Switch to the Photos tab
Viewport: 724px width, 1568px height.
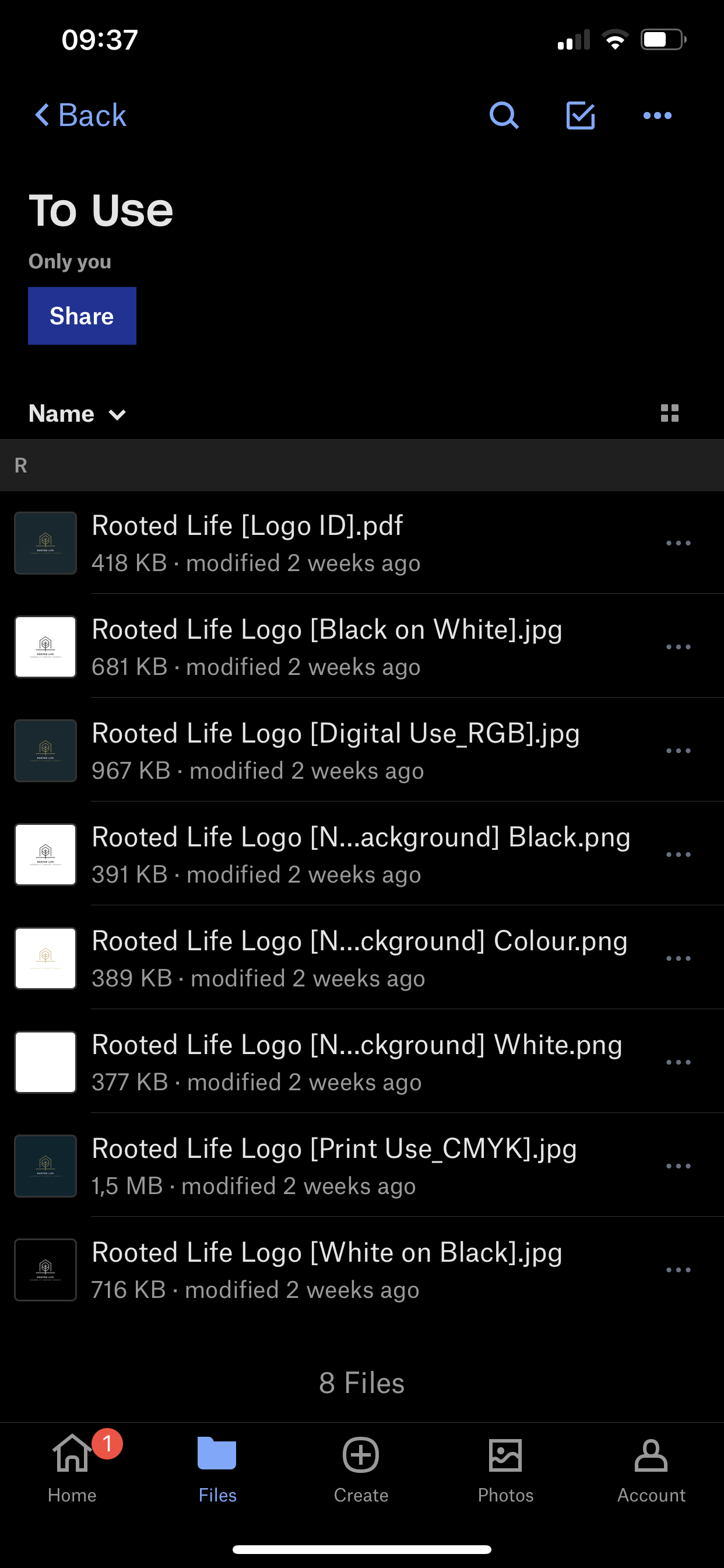[x=505, y=1468]
